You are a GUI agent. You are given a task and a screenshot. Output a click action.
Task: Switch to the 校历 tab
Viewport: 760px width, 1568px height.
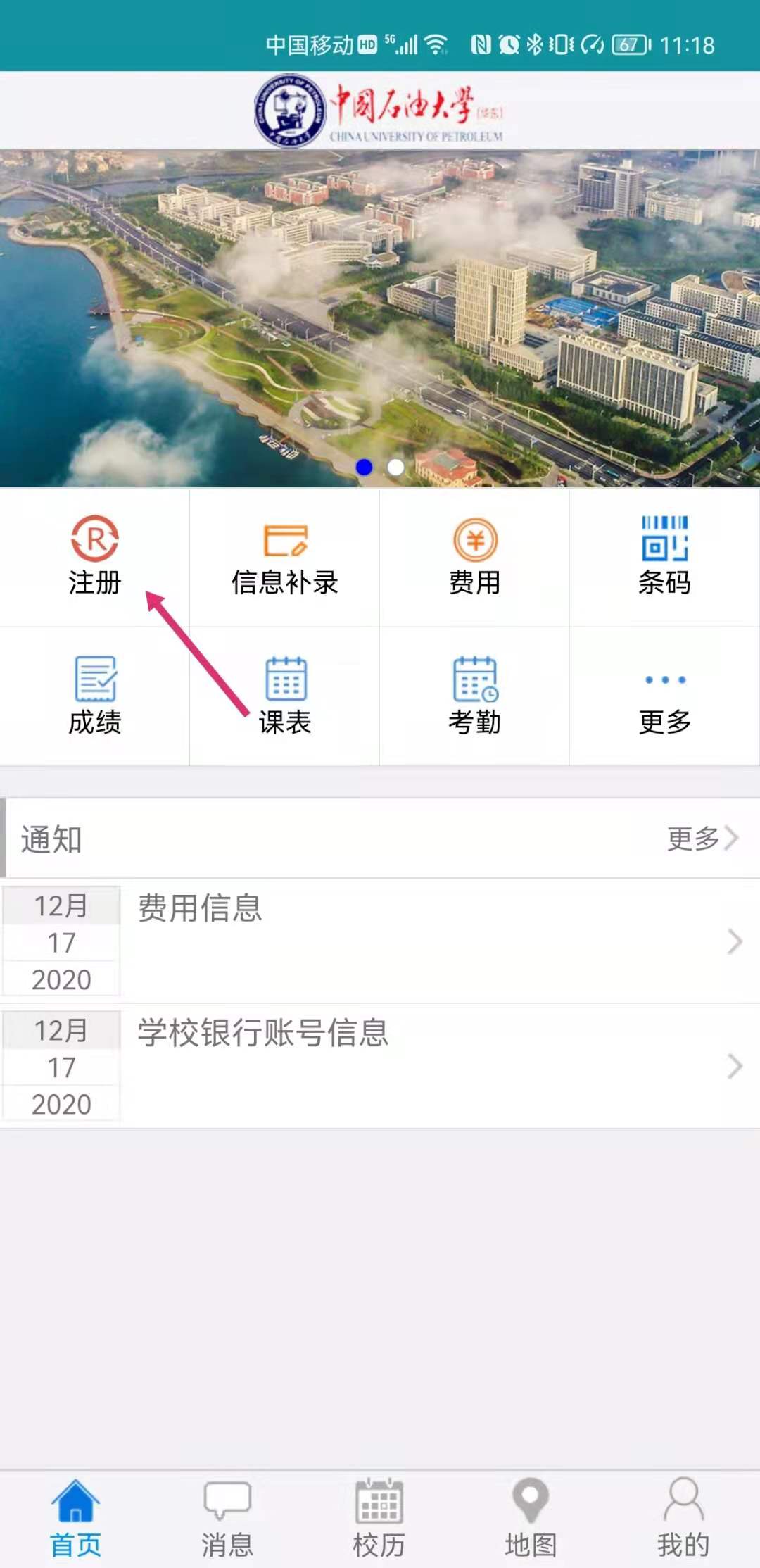pos(379,1519)
